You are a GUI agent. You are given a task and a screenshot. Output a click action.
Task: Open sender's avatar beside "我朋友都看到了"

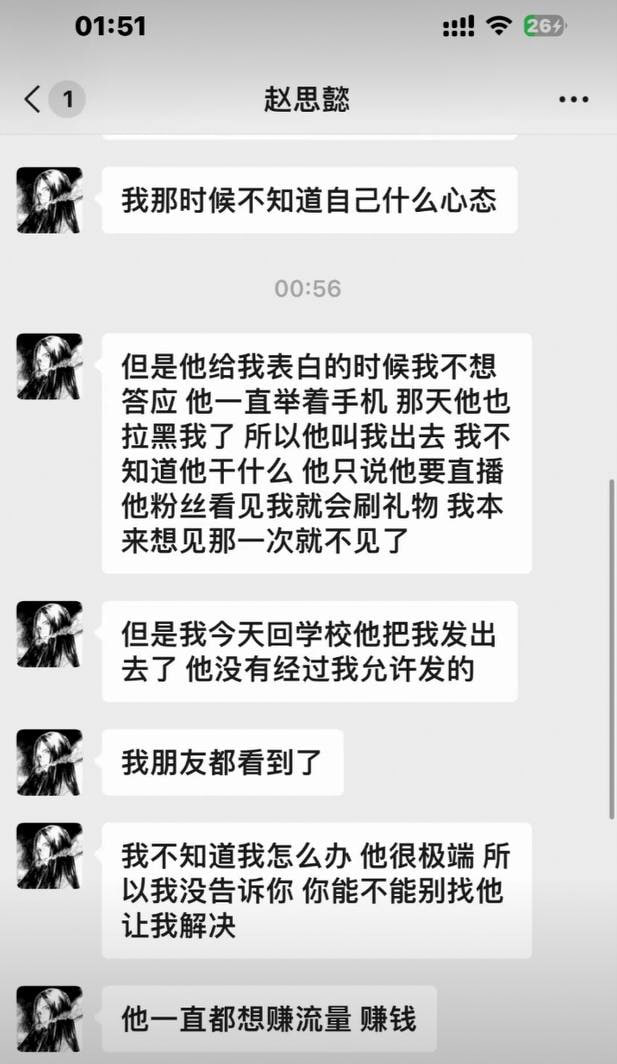click(x=50, y=762)
